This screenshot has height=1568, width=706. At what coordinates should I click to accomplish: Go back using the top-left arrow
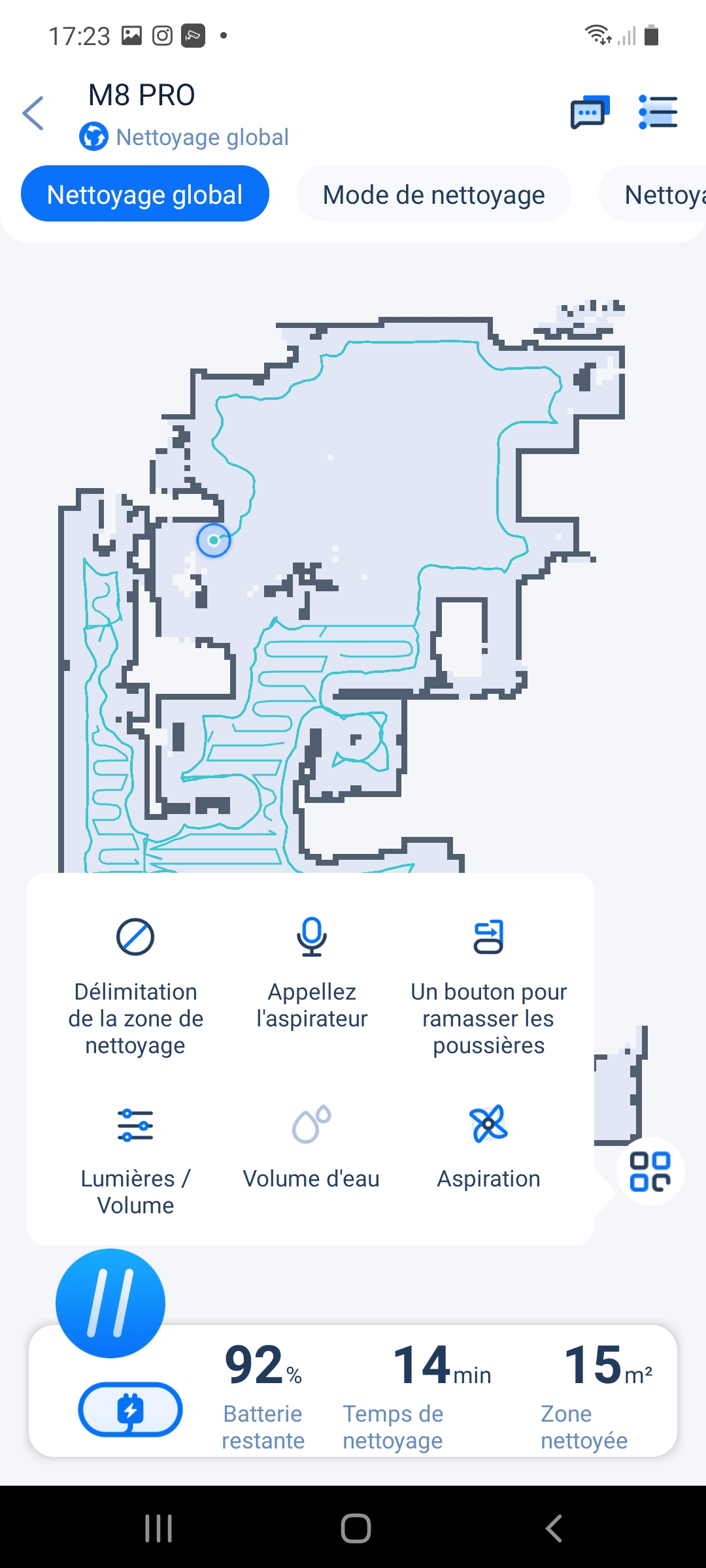point(33,113)
